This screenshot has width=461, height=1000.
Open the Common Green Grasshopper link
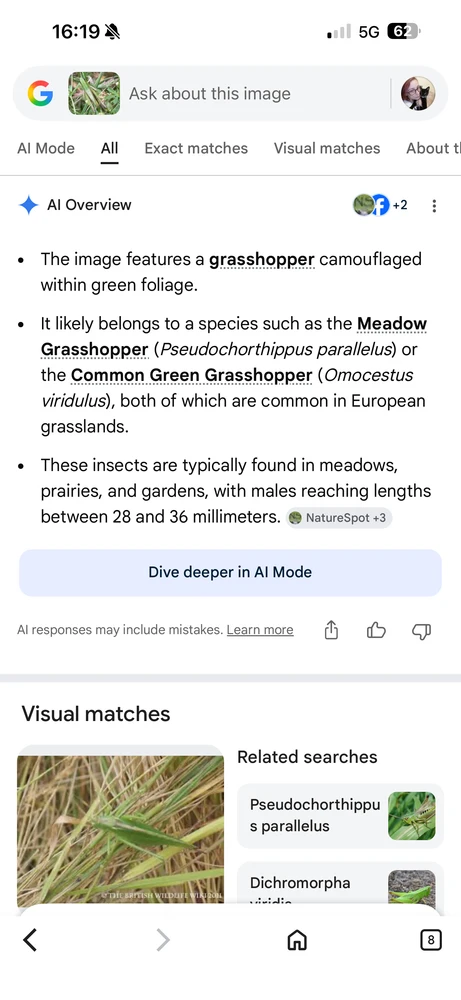pyautogui.click(x=192, y=375)
